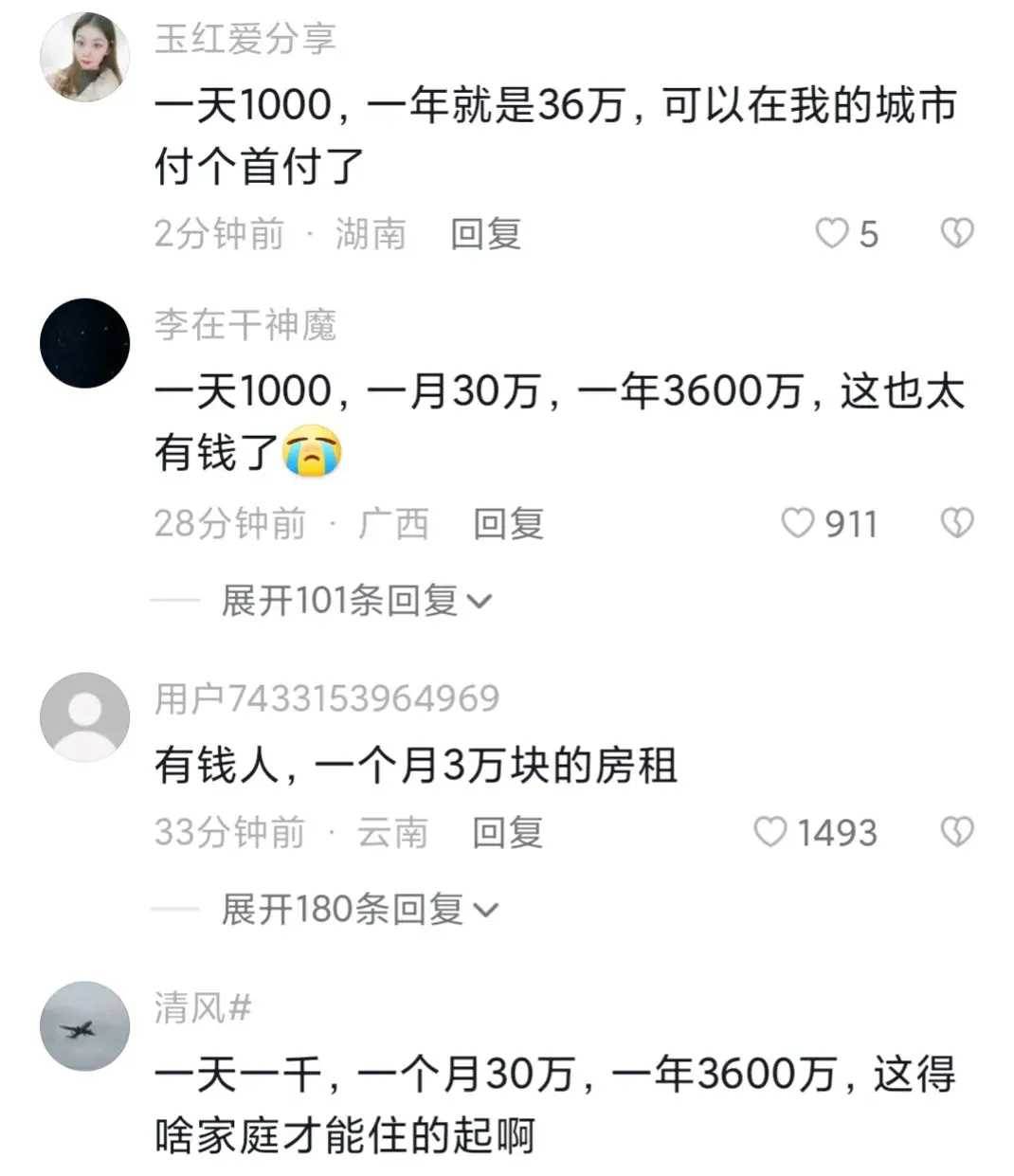Expand 101 replies under 李在干神魔's comment
The height and width of the screenshot is (1176, 1014).
pyautogui.click(x=355, y=600)
